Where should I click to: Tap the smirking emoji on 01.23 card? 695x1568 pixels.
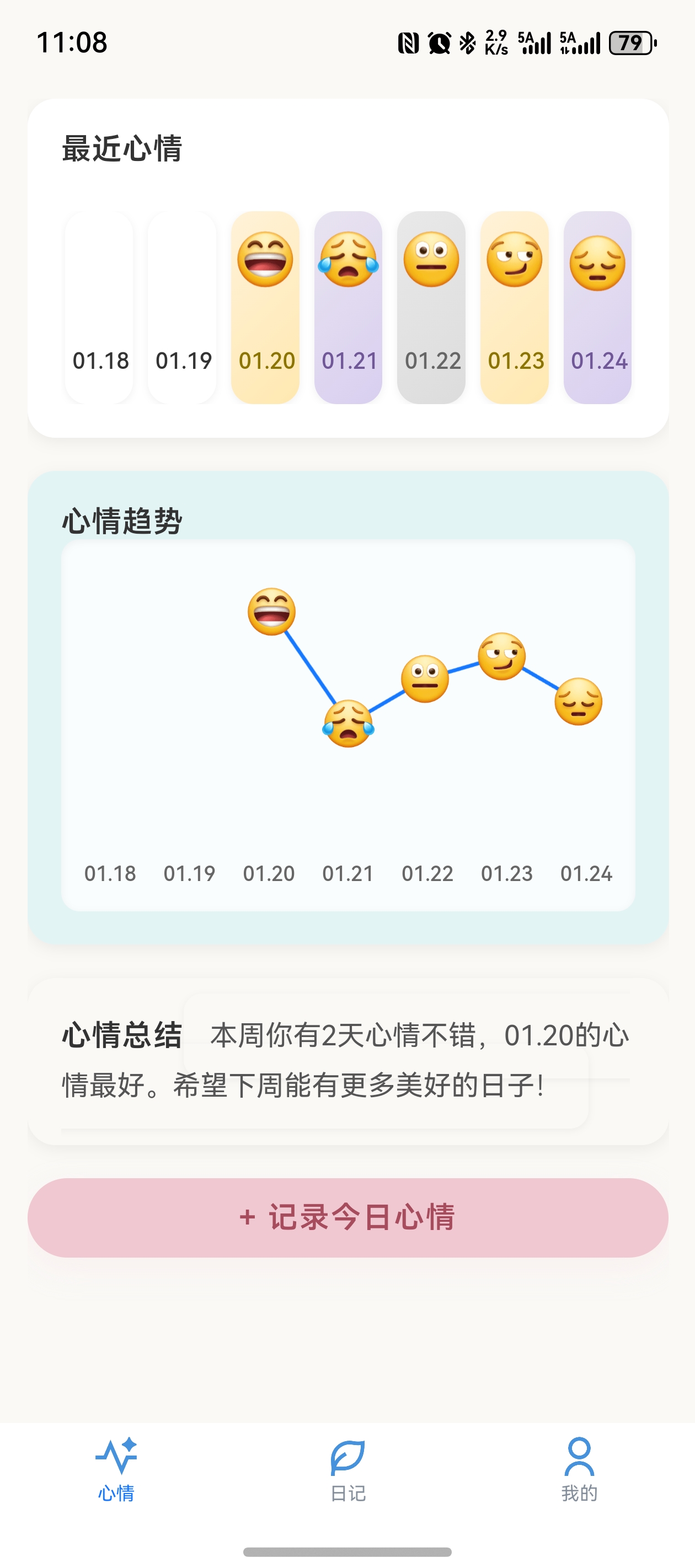click(513, 259)
